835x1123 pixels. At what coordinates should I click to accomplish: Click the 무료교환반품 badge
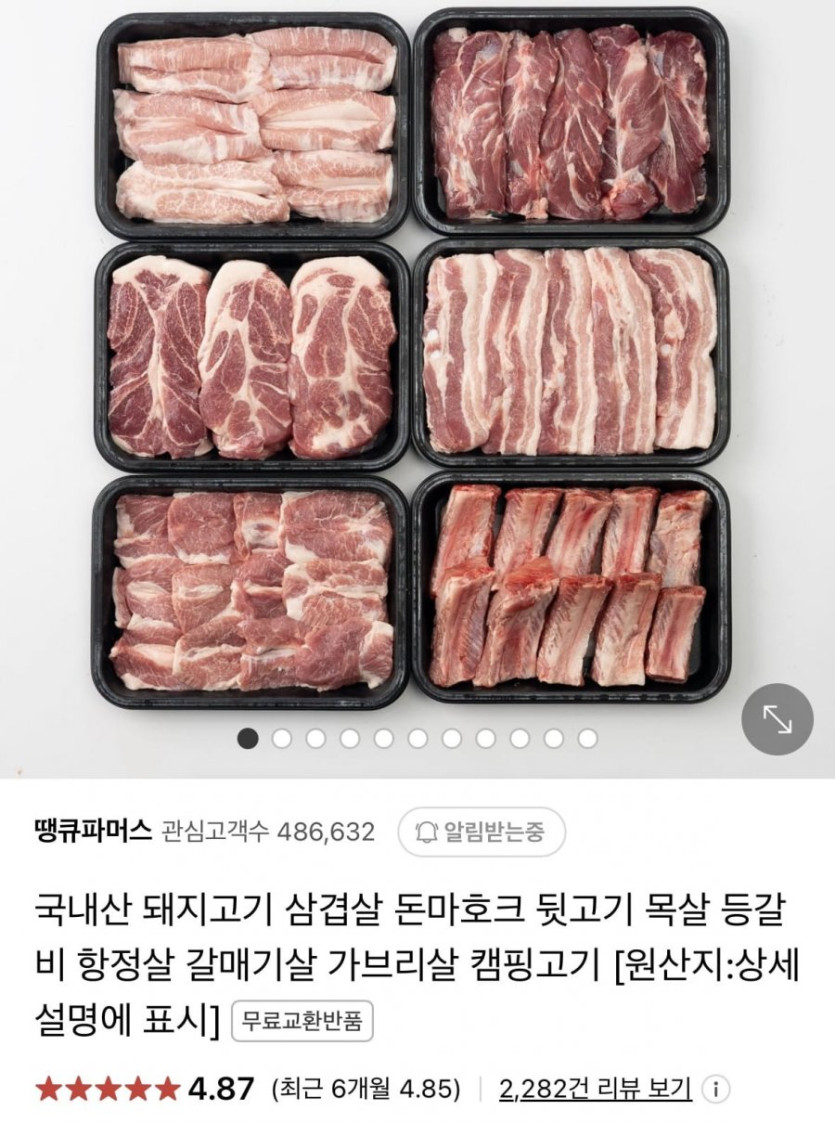point(301,1018)
